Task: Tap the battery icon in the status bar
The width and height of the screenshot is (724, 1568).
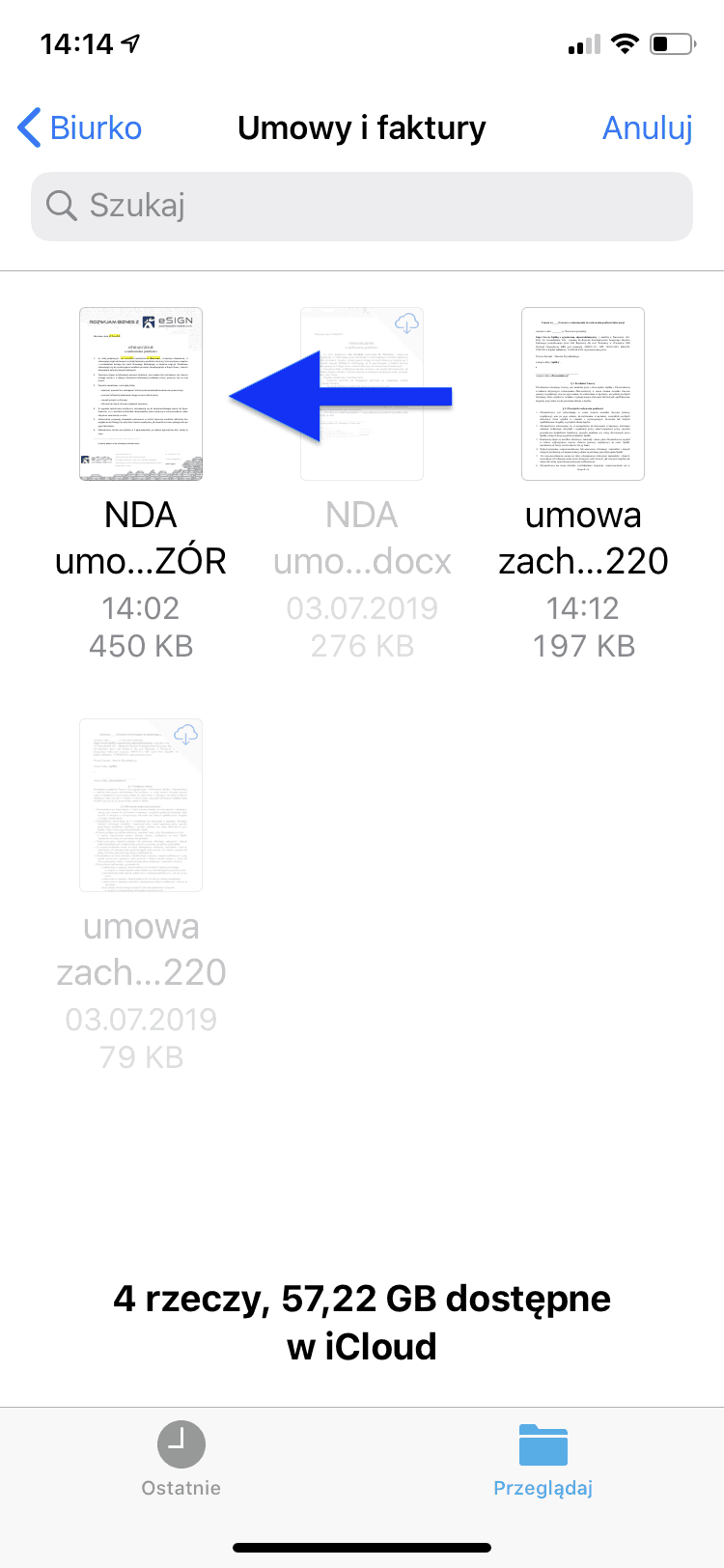Action: pos(669,42)
